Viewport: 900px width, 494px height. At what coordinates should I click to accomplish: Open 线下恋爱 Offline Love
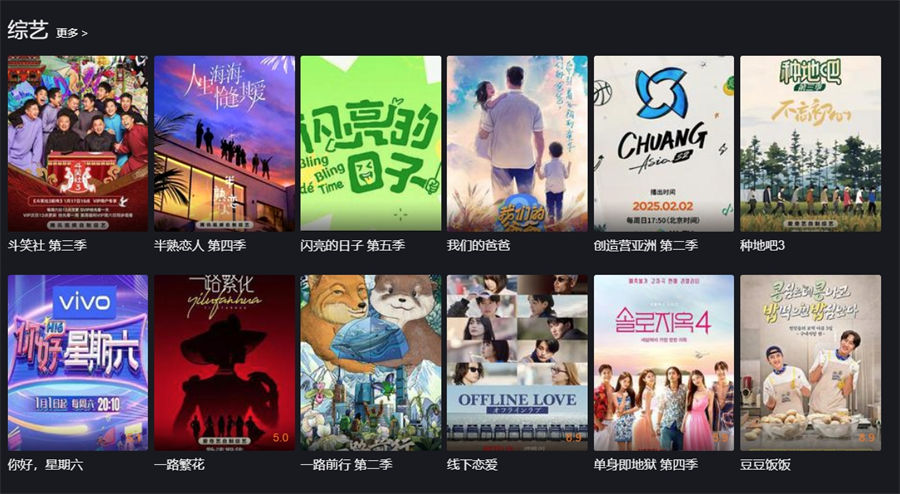517,362
